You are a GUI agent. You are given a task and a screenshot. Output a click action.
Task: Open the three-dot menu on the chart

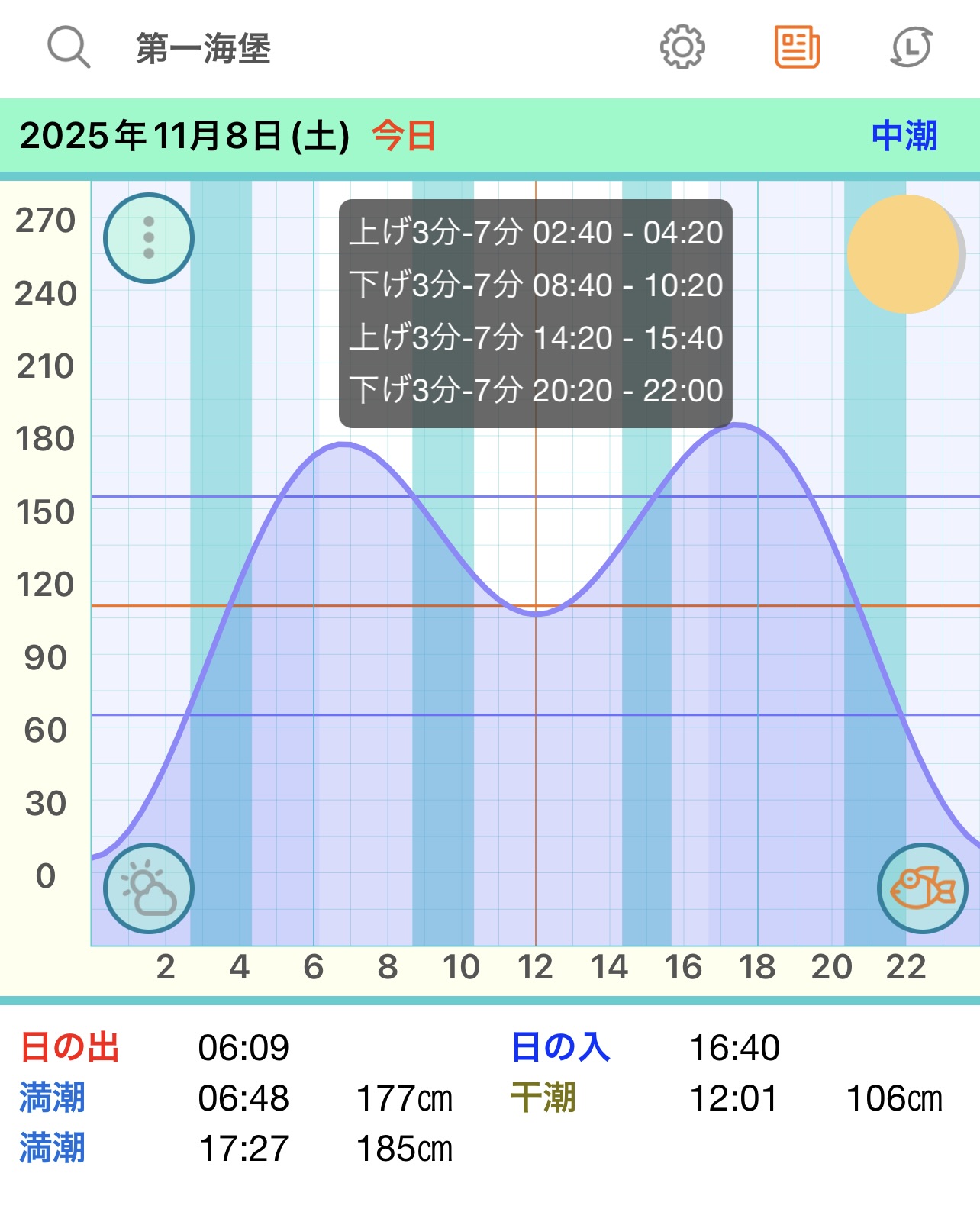pos(149,238)
